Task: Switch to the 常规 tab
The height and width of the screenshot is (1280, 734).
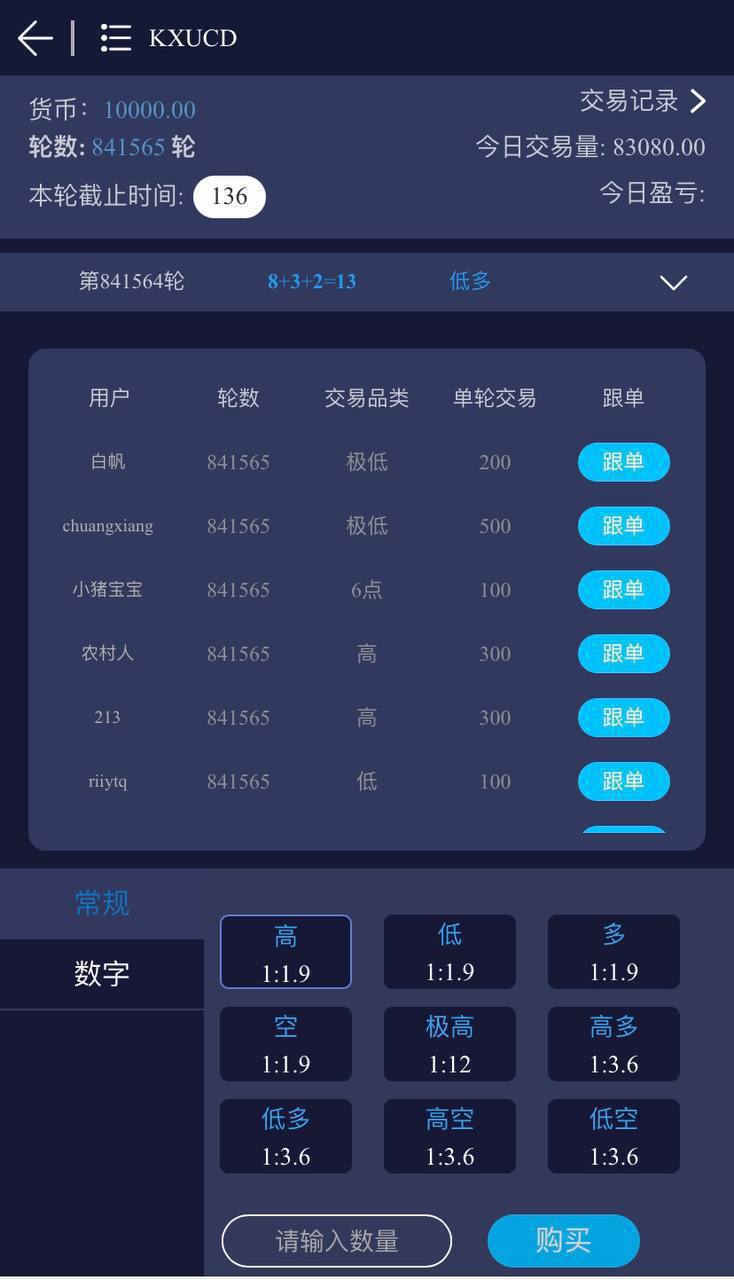Action: [102, 904]
